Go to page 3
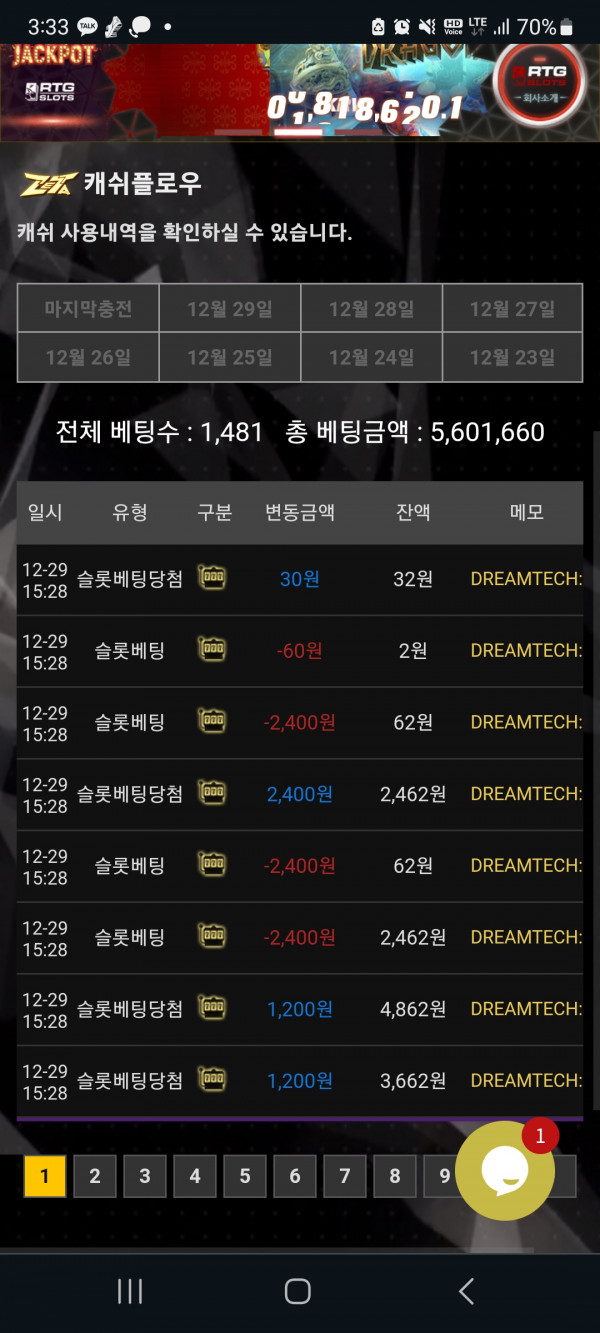600x1333 pixels. pos(145,1176)
